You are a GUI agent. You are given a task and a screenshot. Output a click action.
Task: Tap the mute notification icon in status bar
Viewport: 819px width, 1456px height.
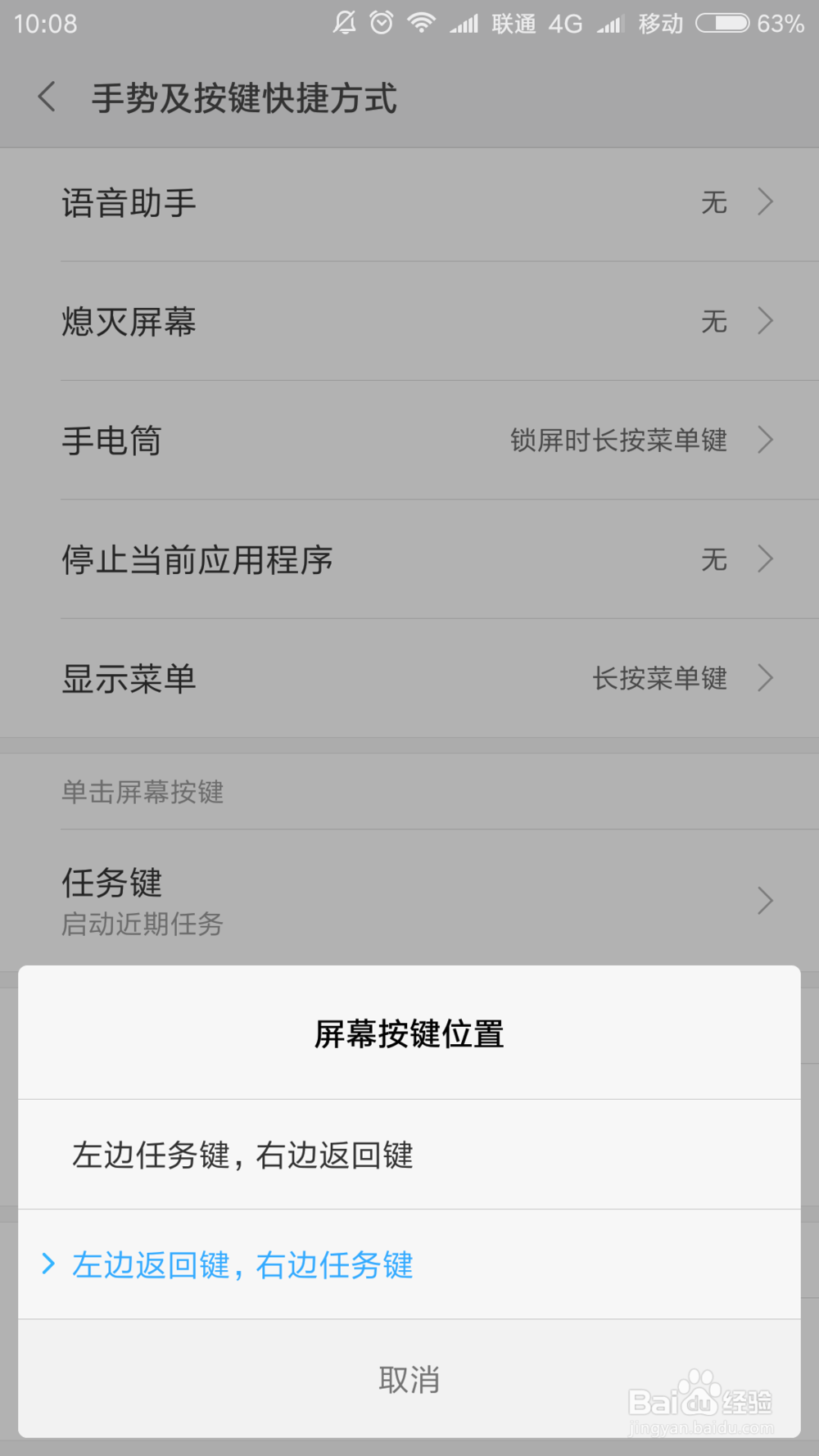[x=345, y=23]
